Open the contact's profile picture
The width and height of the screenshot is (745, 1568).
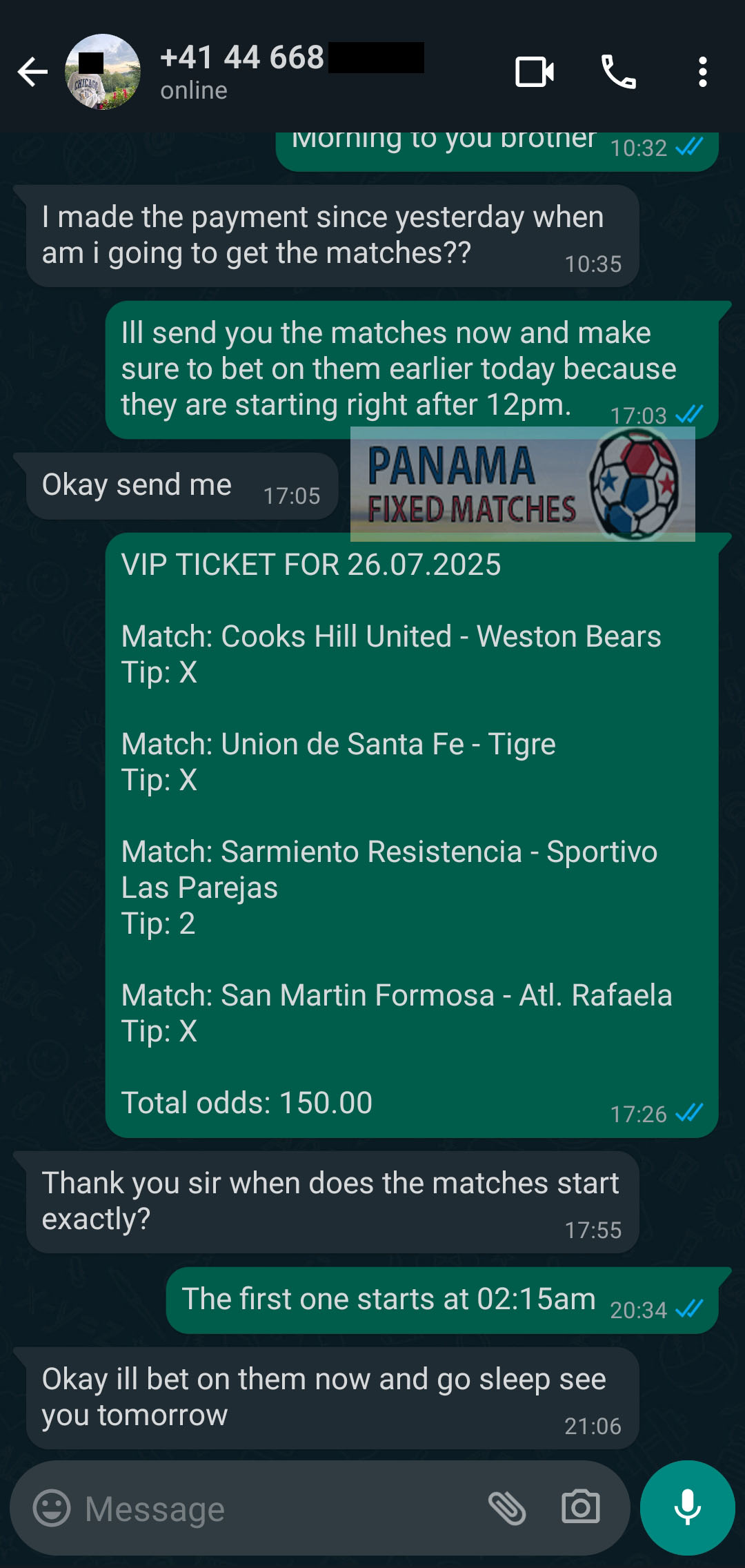(103, 72)
